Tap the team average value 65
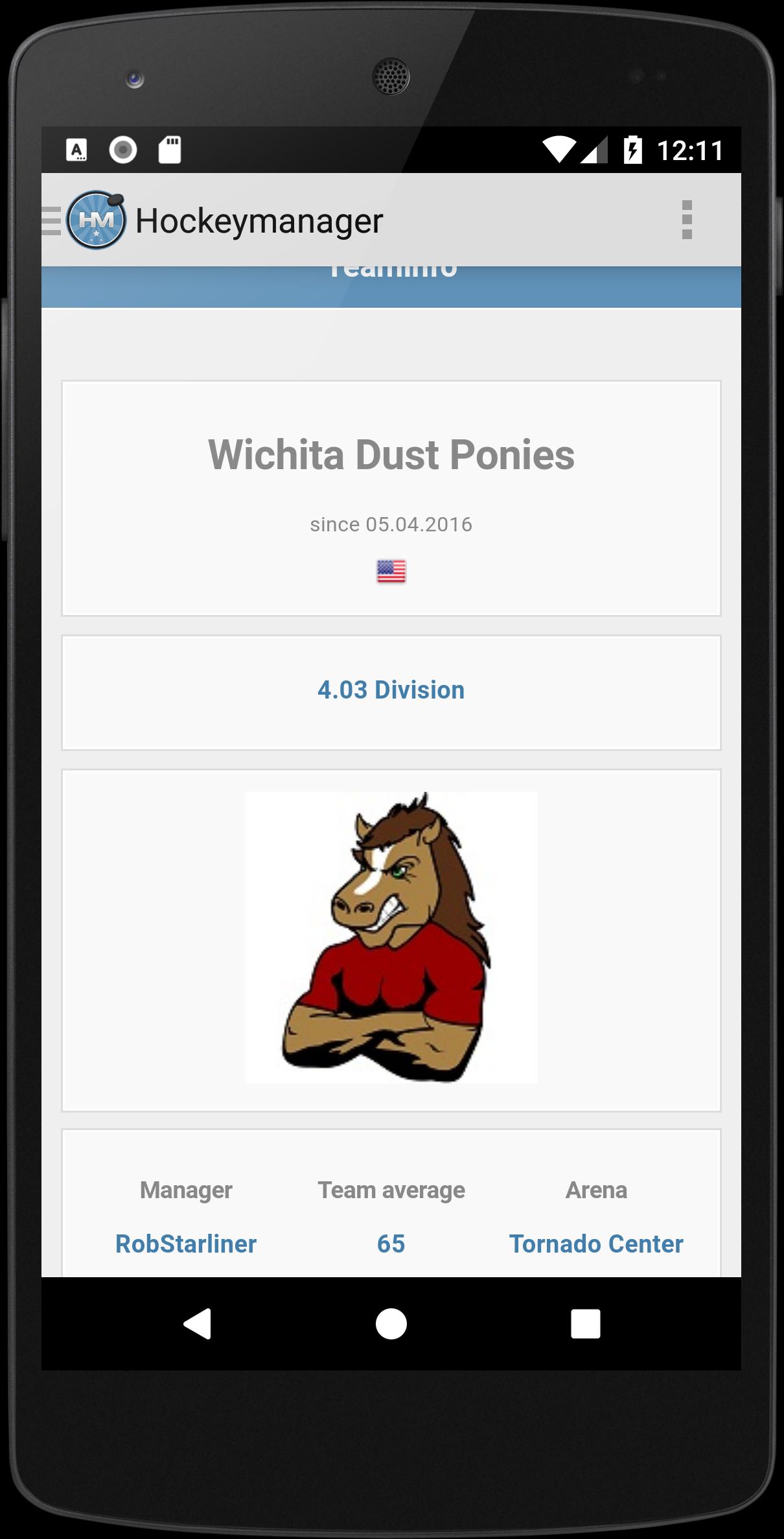This screenshot has height=1539, width=784. click(391, 1244)
